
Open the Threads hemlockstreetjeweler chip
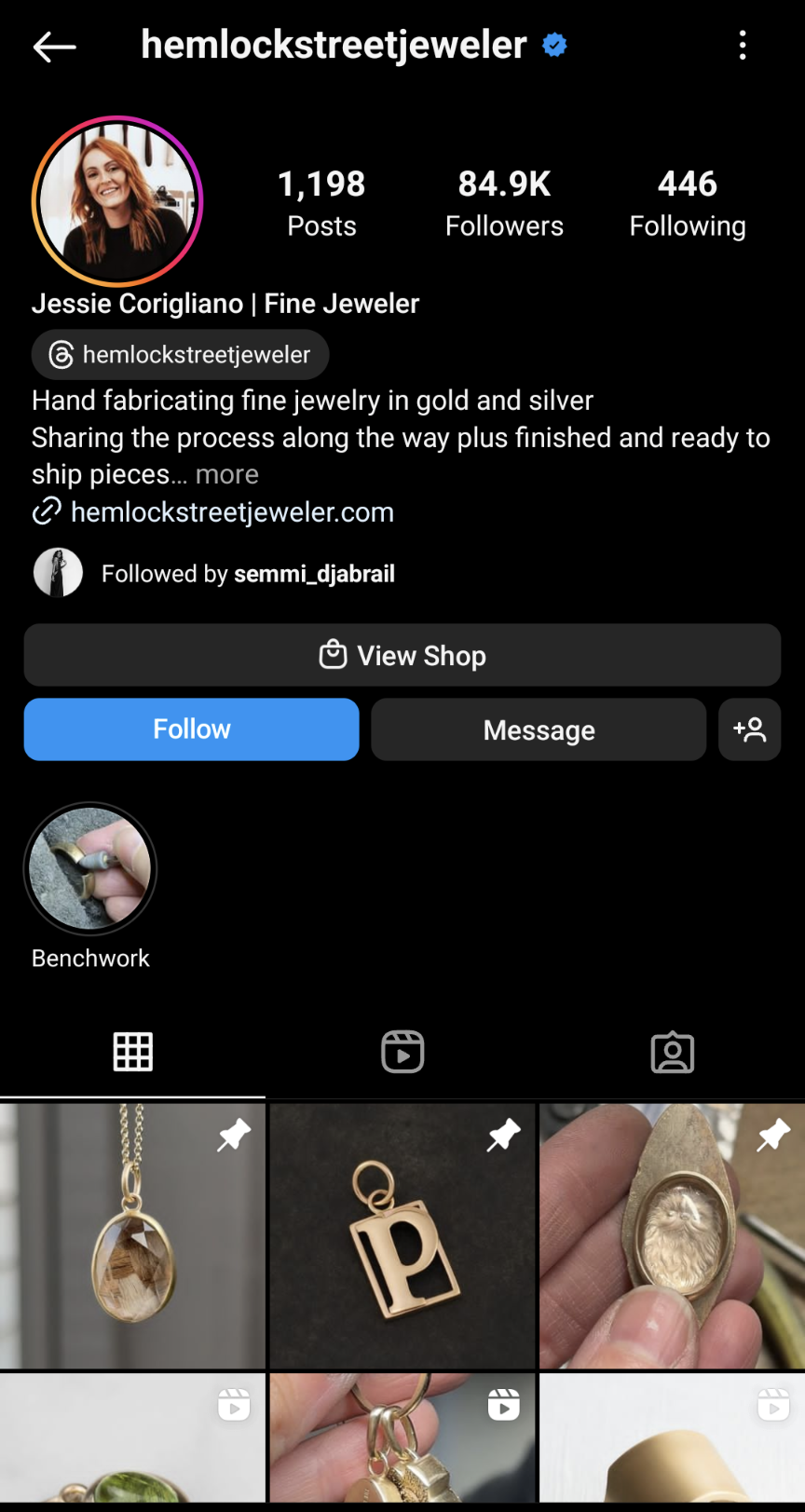[x=180, y=355]
